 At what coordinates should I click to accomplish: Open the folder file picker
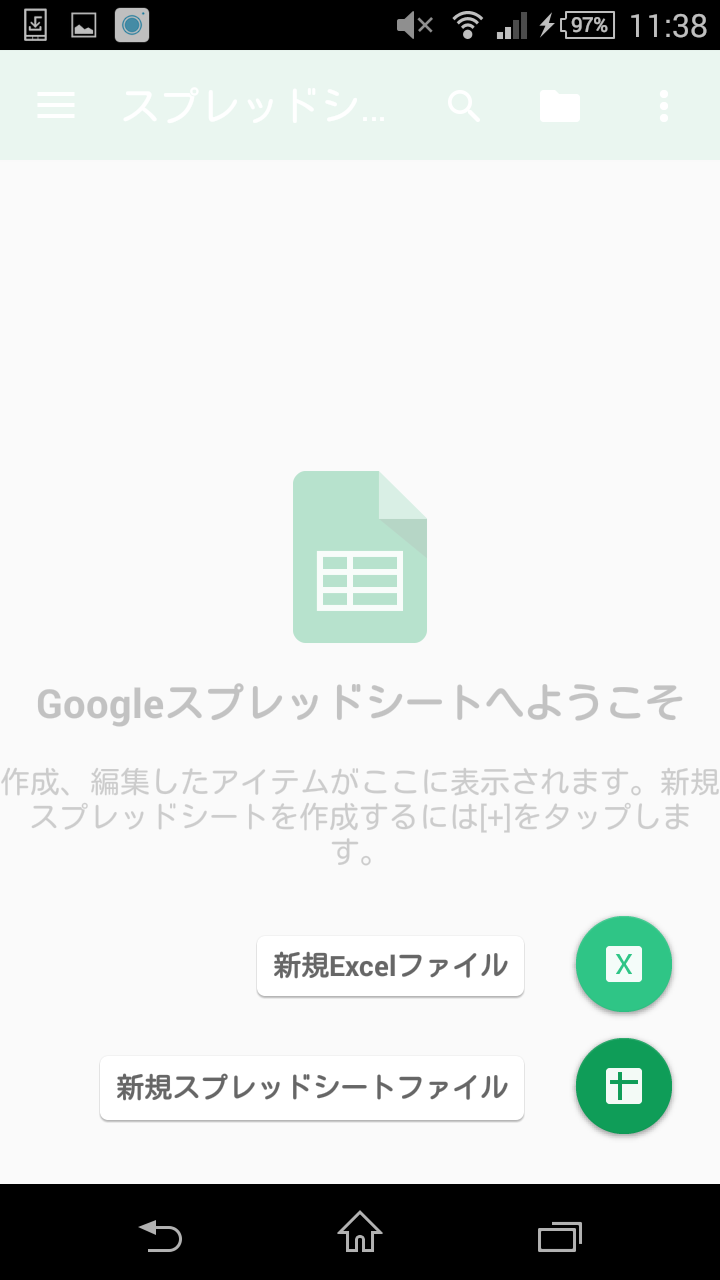(560, 106)
